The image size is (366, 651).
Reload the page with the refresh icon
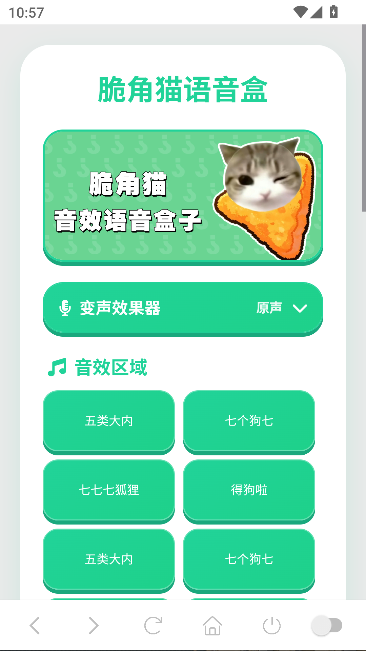tap(153, 625)
